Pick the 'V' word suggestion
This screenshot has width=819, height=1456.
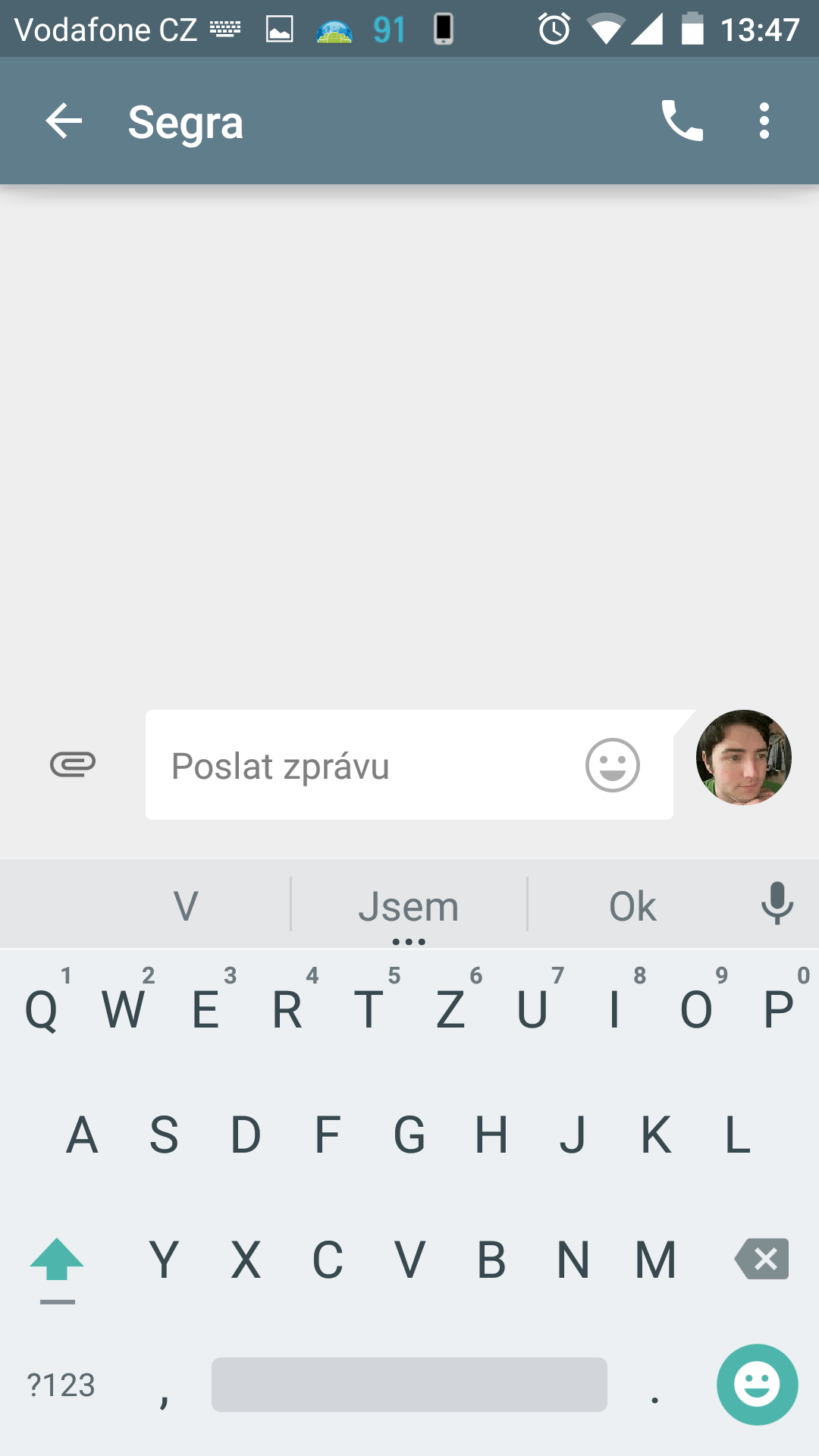186,905
